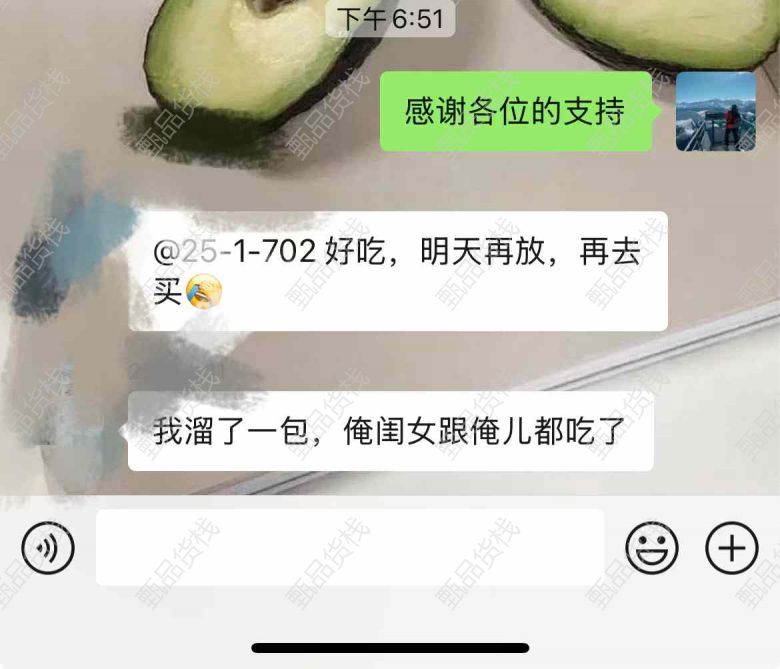Switch to voice message input

point(48,548)
